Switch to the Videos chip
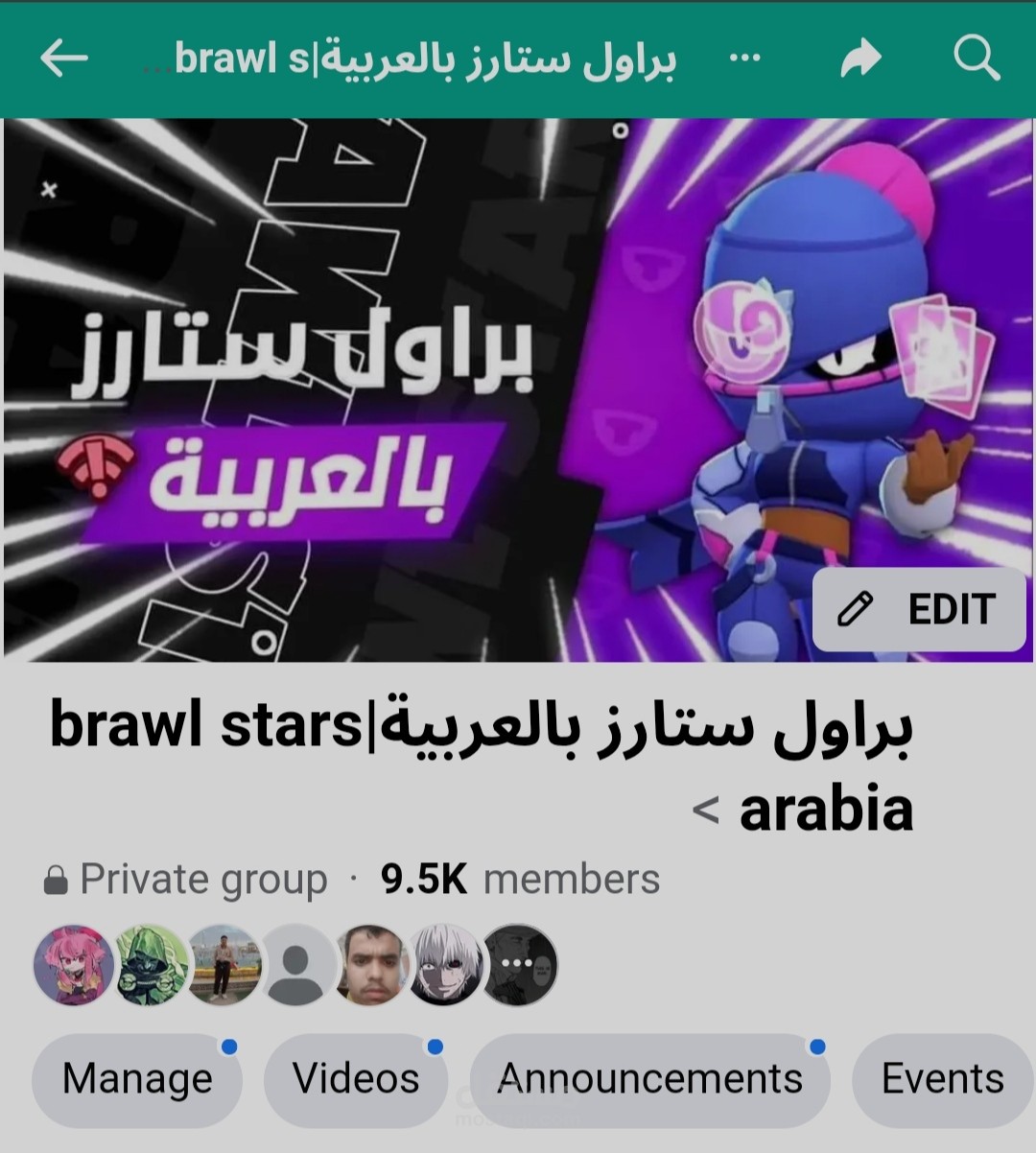Image resolution: width=1036 pixels, height=1153 pixels. (x=356, y=1079)
